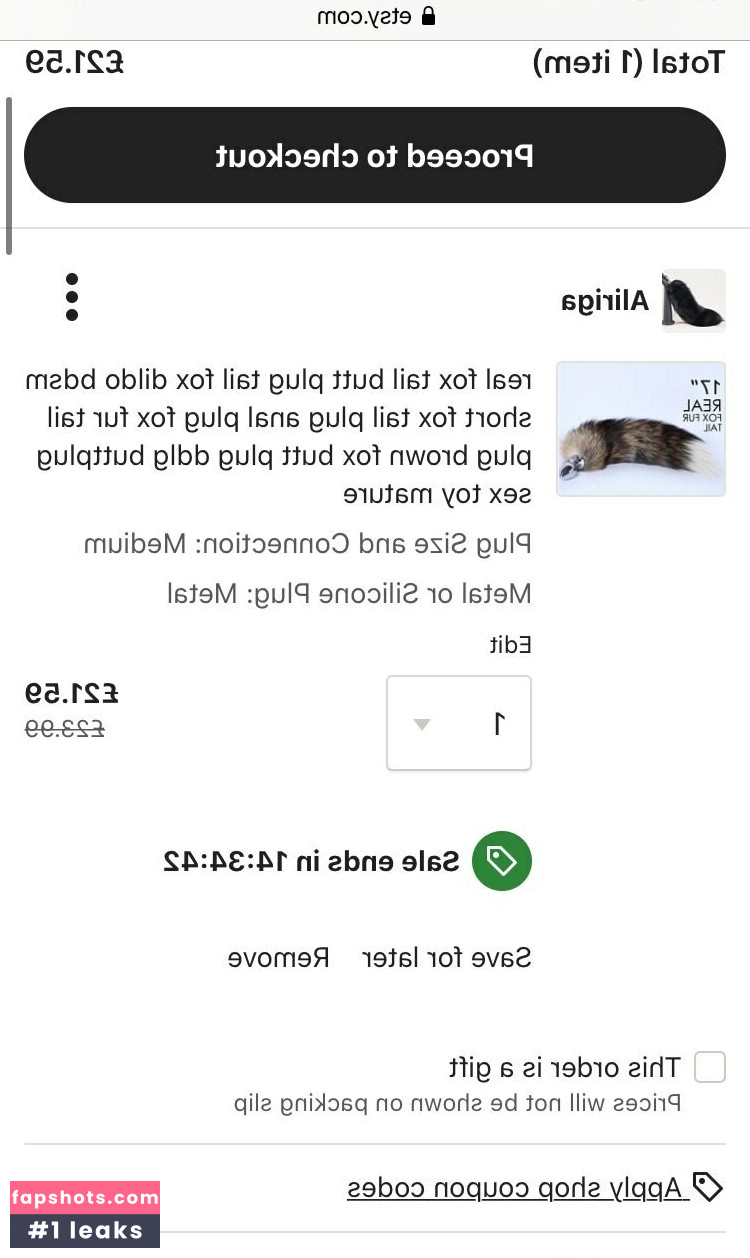Viewport: 750px width, 1258px height.
Task: Open the product listing thumbnail
Action: [640, 429]
